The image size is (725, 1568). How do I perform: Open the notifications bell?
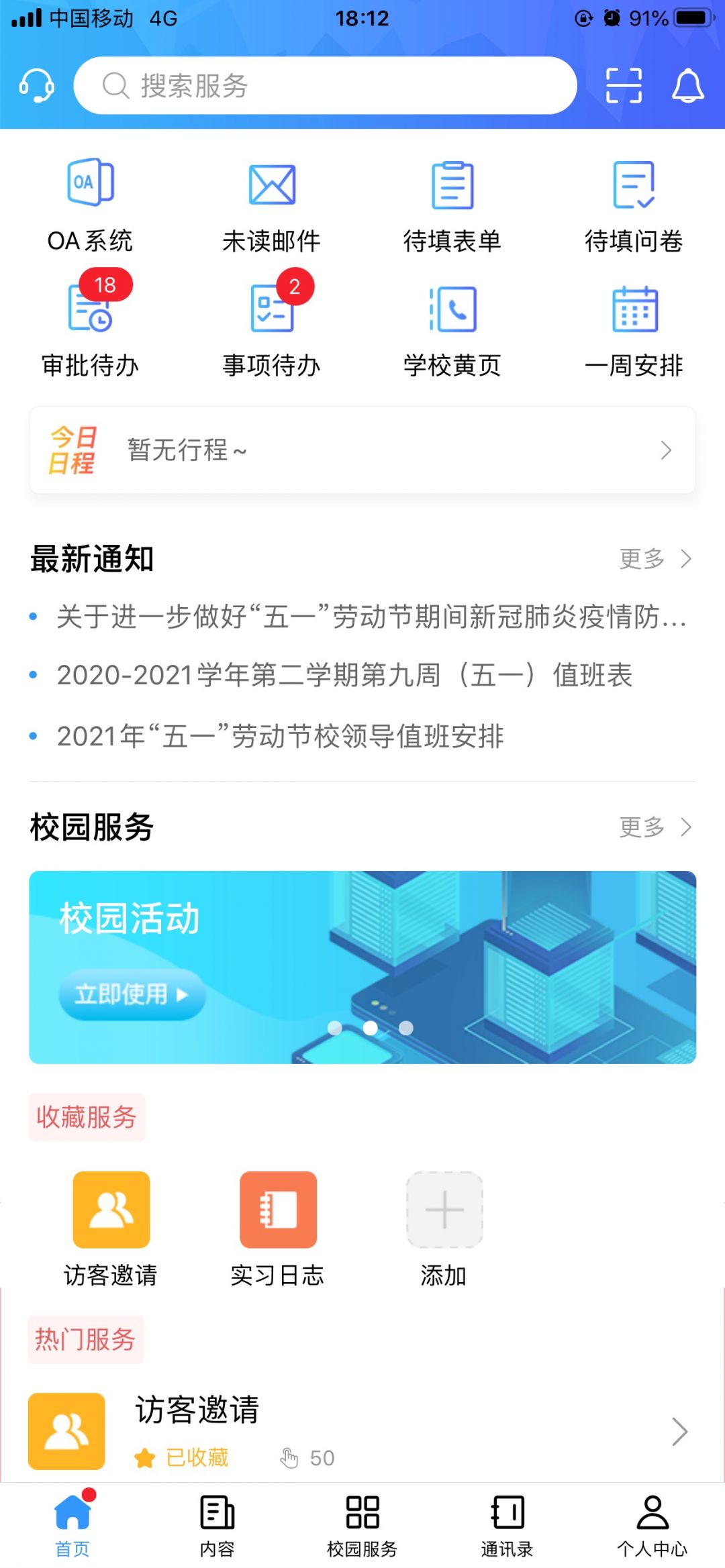pos(688,86)
